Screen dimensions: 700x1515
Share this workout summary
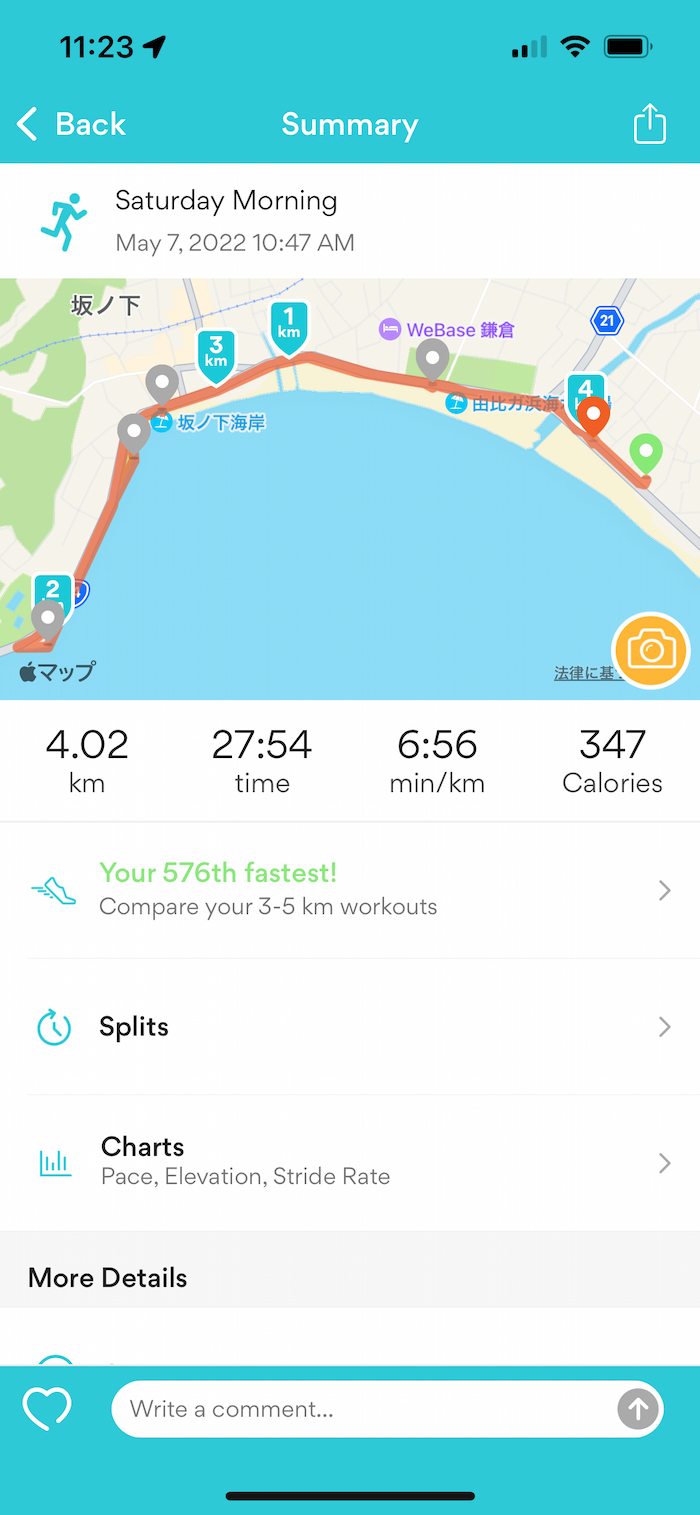click(x=650, y=124)
